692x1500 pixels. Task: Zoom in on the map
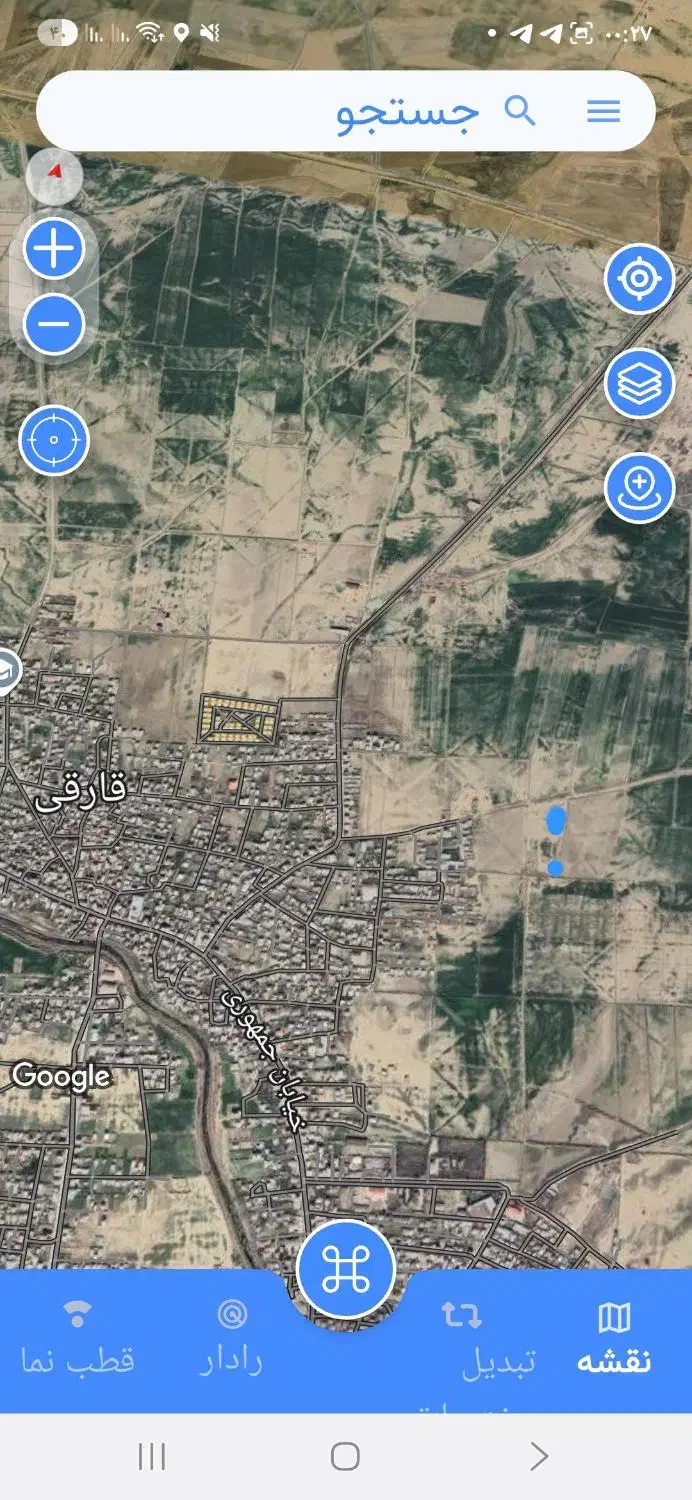click(x=54, y=249)
